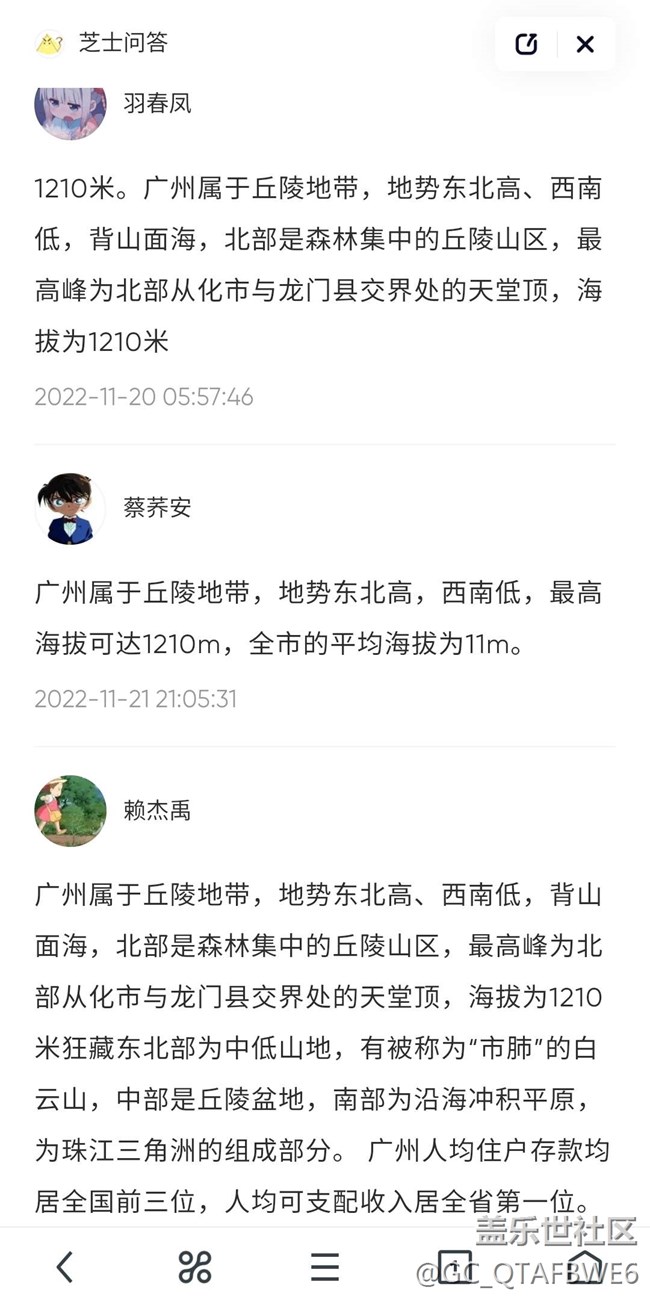
Task: Return to the browser home page
Action: (585, 1265)
